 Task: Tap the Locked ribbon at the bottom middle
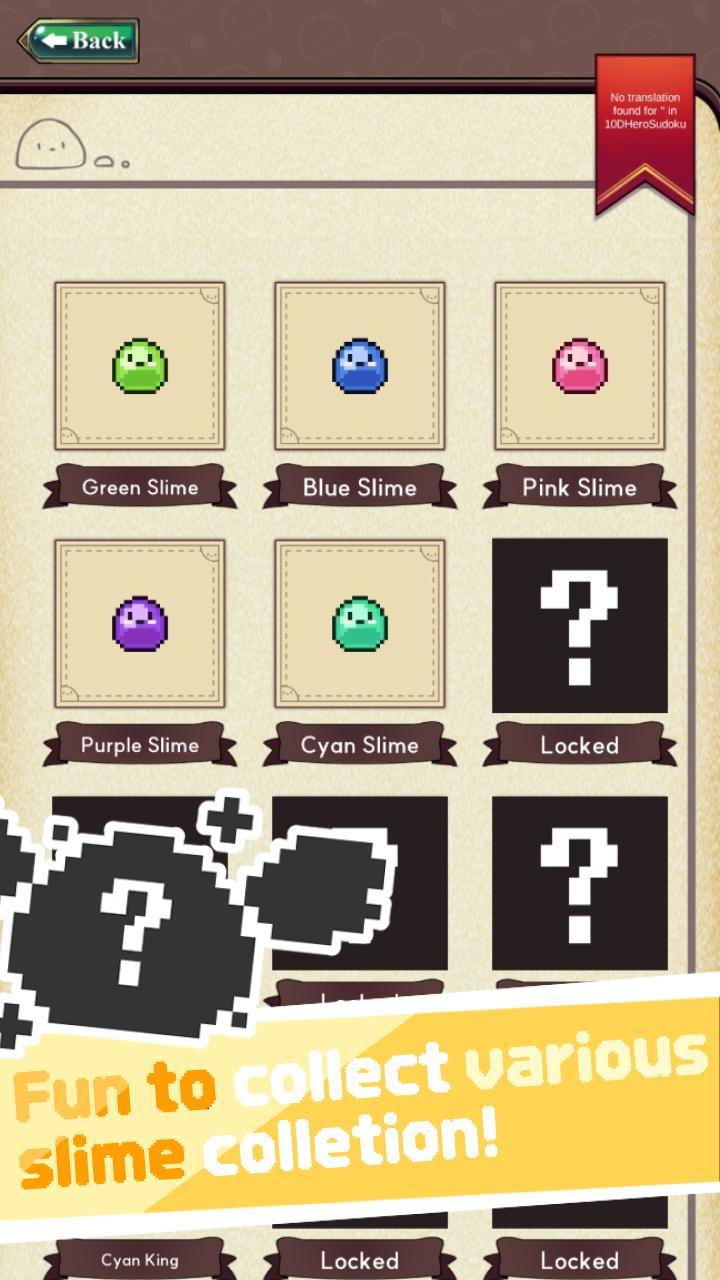(x=360, y=1259)
